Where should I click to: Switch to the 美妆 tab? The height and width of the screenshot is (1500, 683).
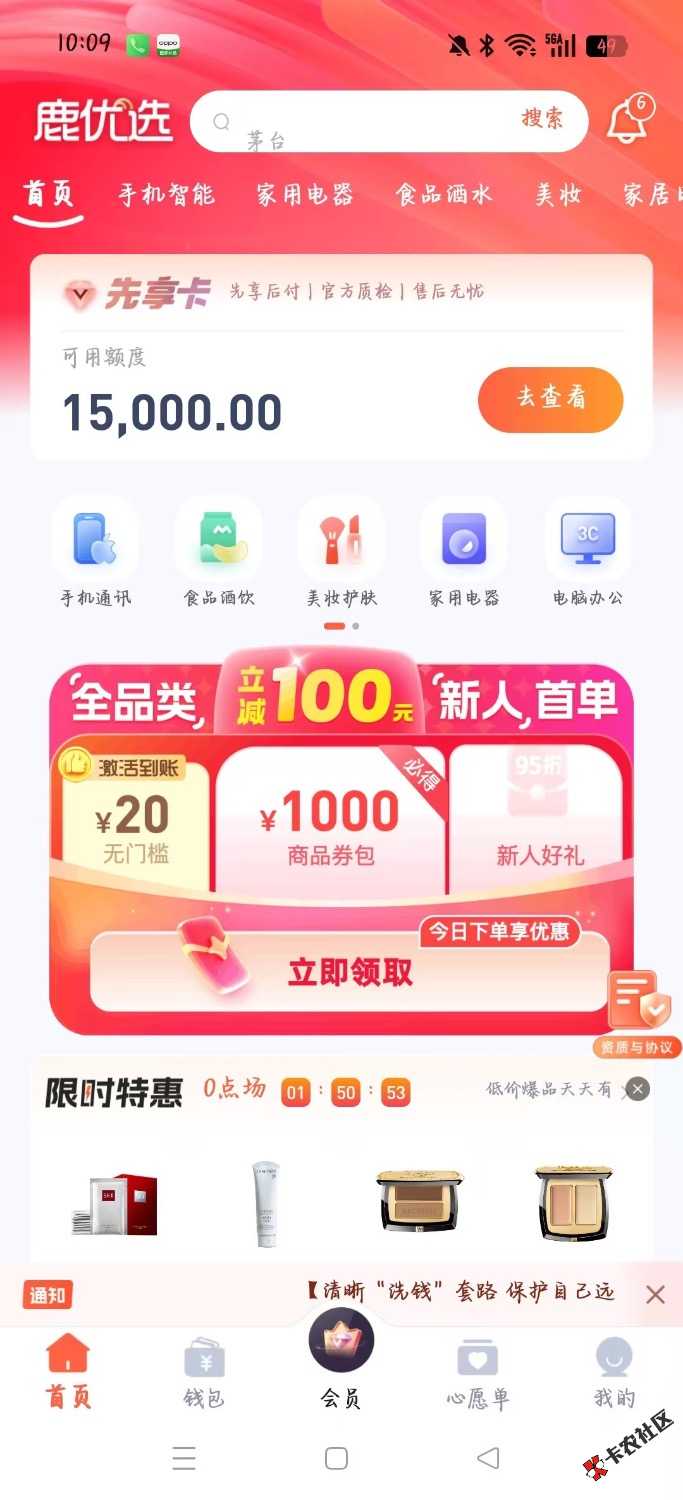(x=558, y=194)
